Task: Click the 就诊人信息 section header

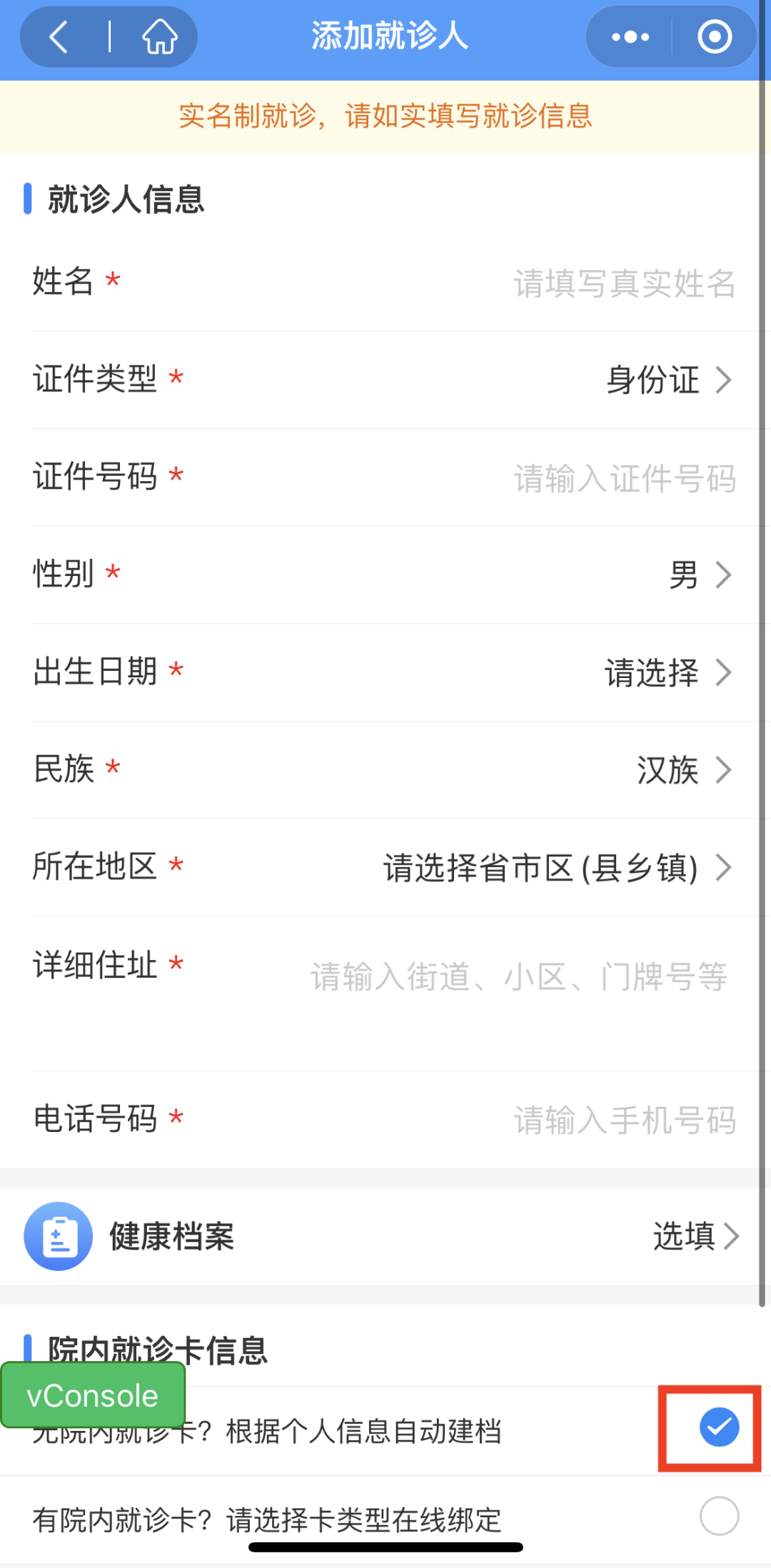Action: (x=126, y=198)
